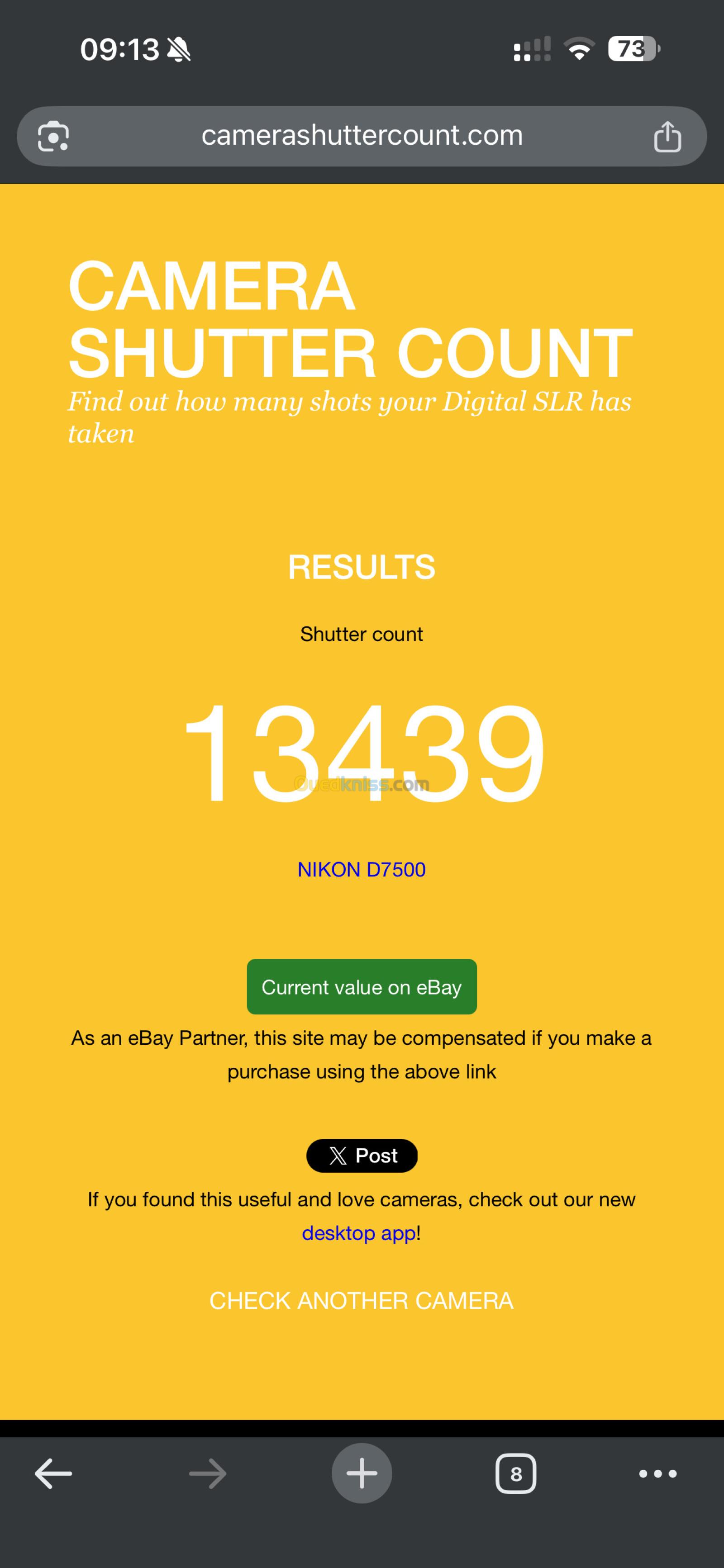Open the desktop app link
This screenshot has width=724, height=1568.
(x=359, y=1232)
